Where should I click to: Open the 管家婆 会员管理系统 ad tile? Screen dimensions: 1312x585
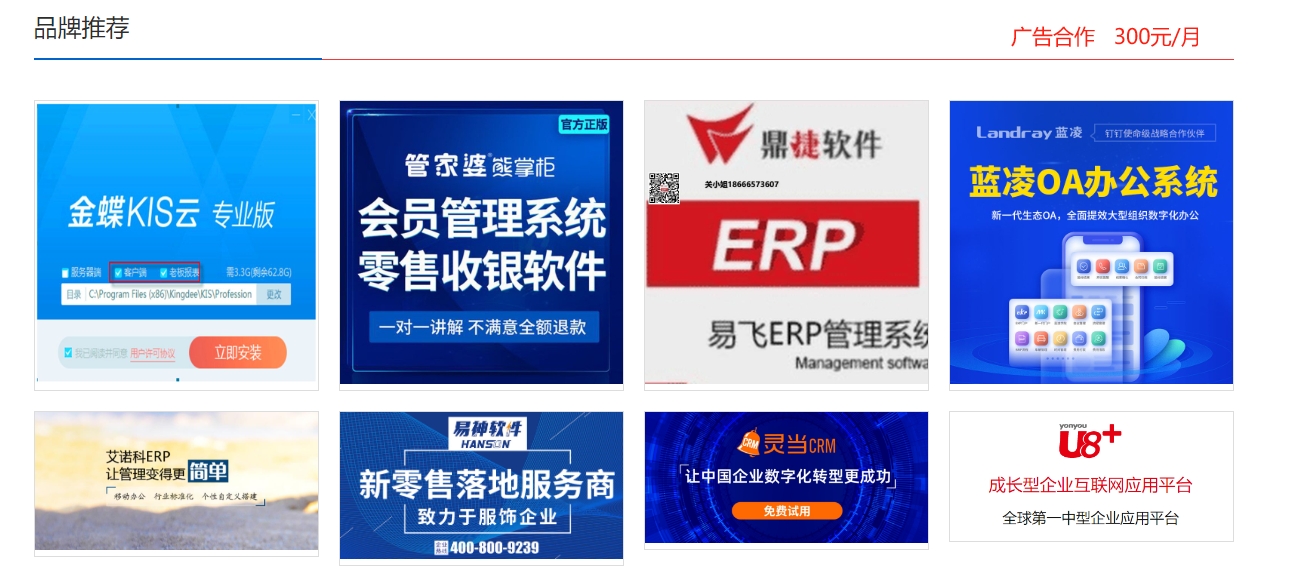[481, 243]
